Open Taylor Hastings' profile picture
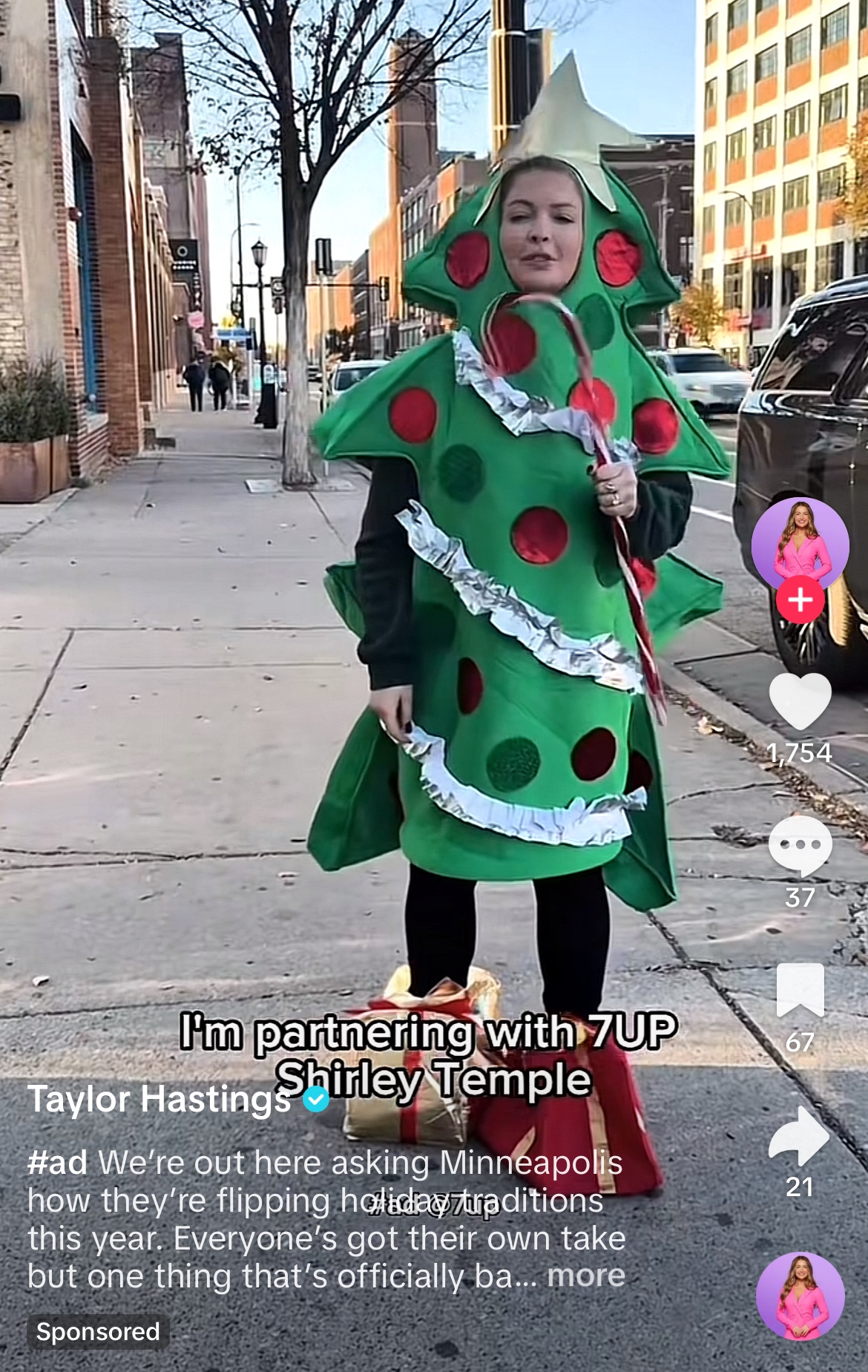 [800, 542]
